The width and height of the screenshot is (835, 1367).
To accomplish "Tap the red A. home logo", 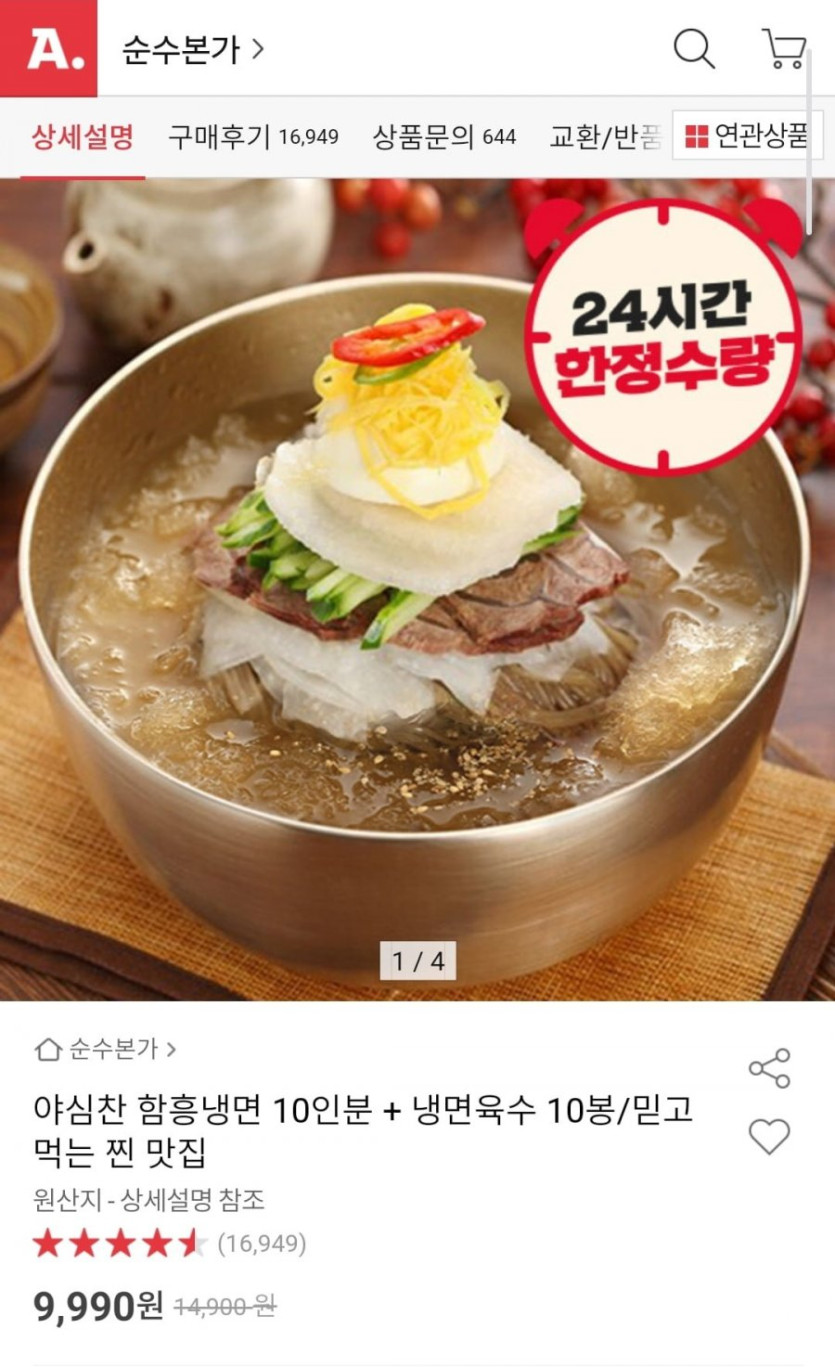I will click(48, 48).
